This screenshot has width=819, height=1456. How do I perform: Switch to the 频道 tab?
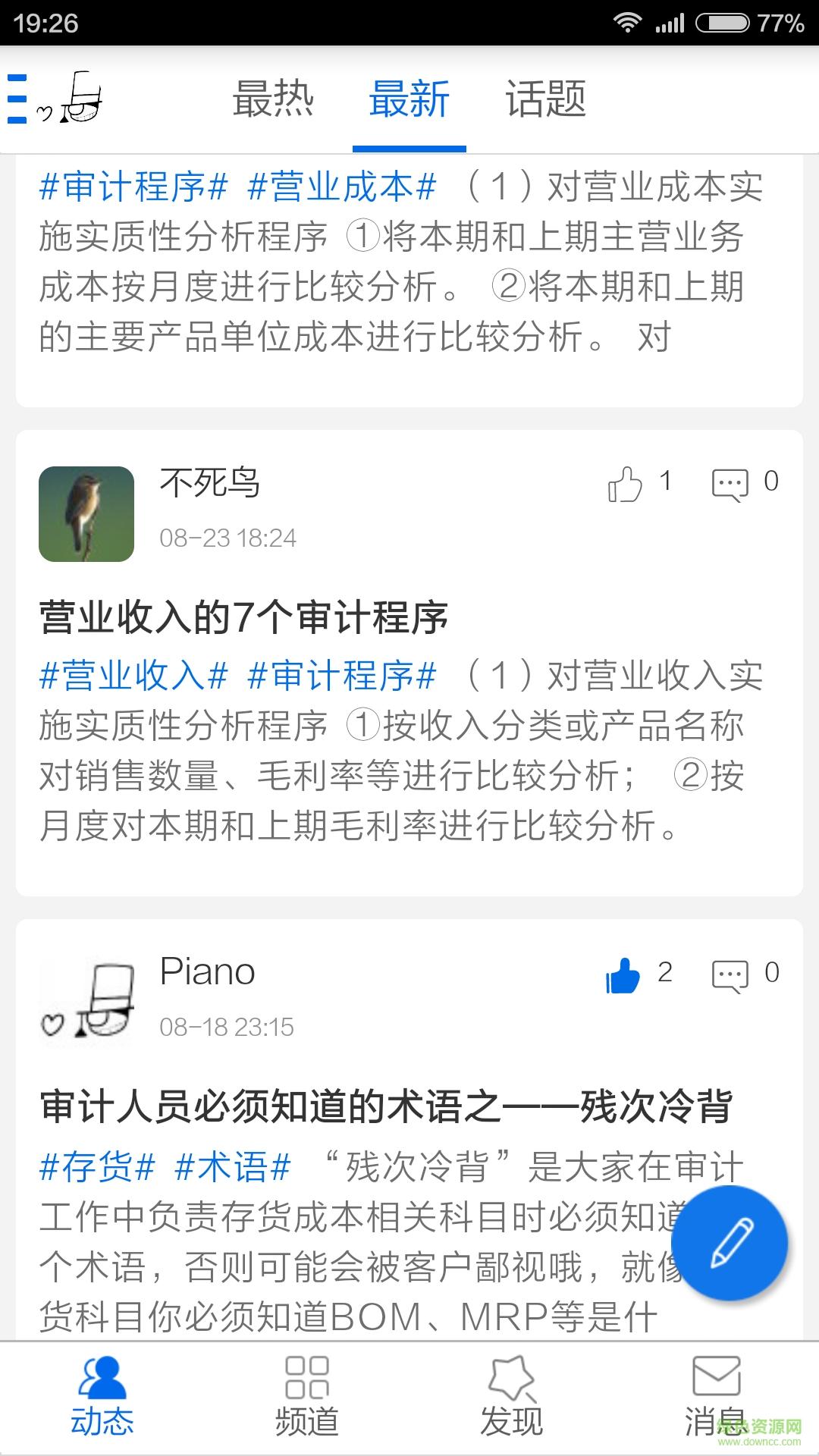pyautogui.click(x=307, y=1398)
